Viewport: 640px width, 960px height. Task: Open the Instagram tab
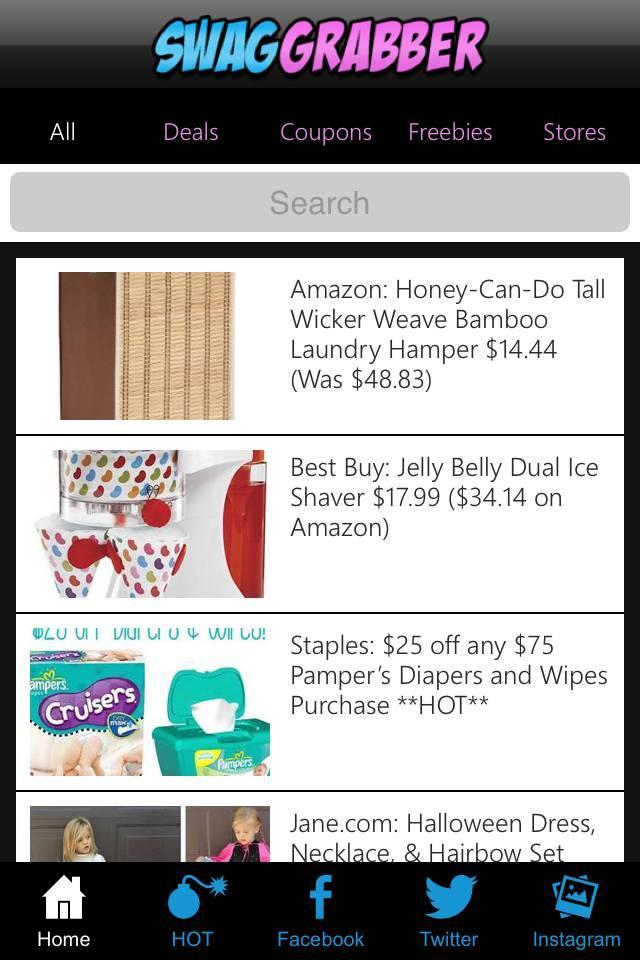[576, 912]
